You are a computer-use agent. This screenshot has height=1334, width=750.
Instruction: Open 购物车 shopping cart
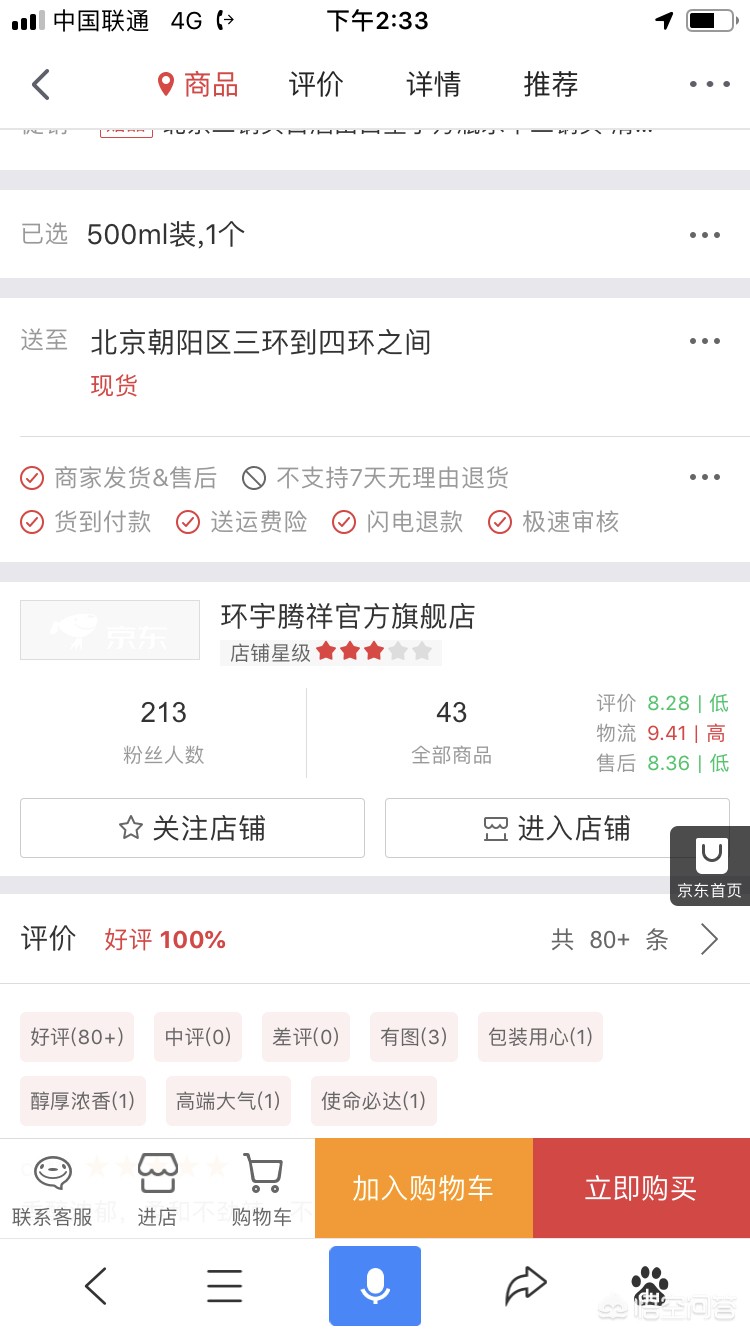tap(262, 1190)
